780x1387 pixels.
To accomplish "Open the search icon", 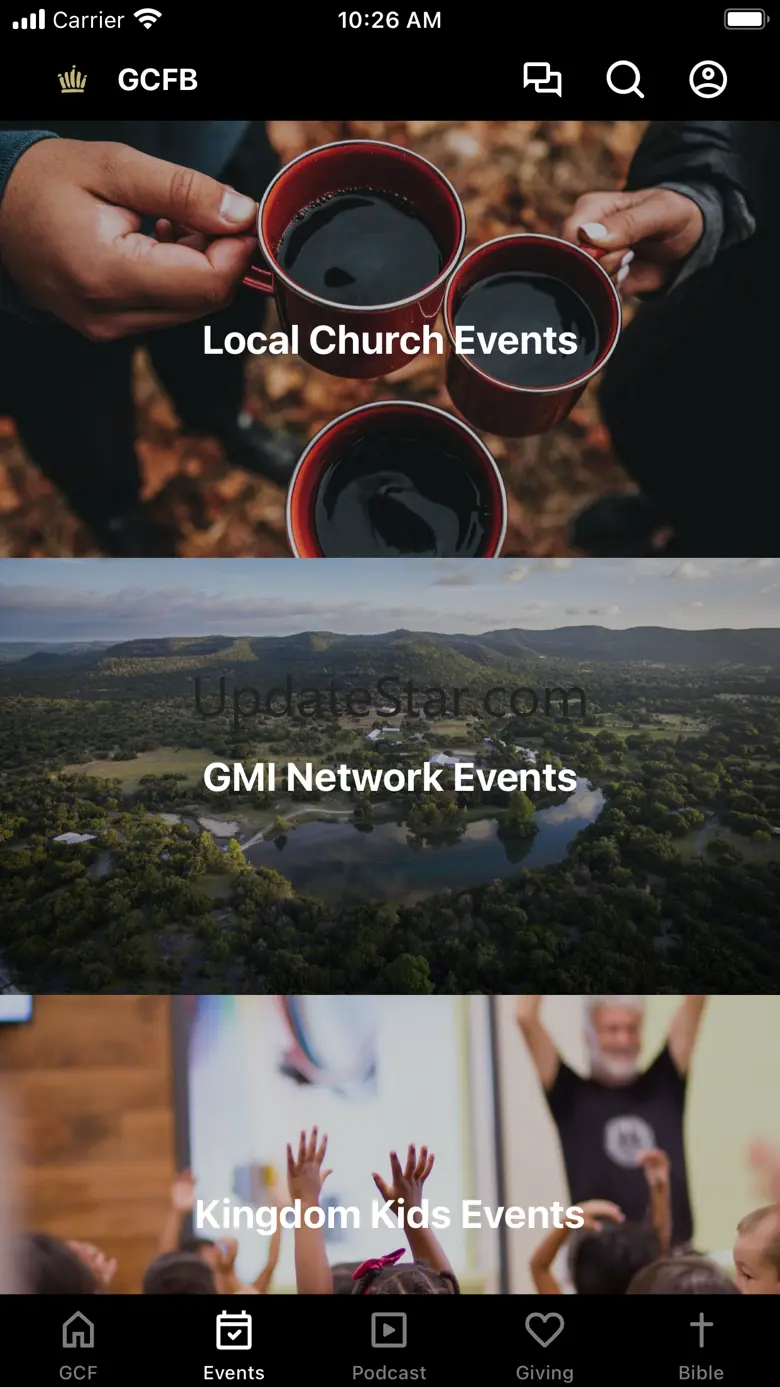I will (625, 80).
